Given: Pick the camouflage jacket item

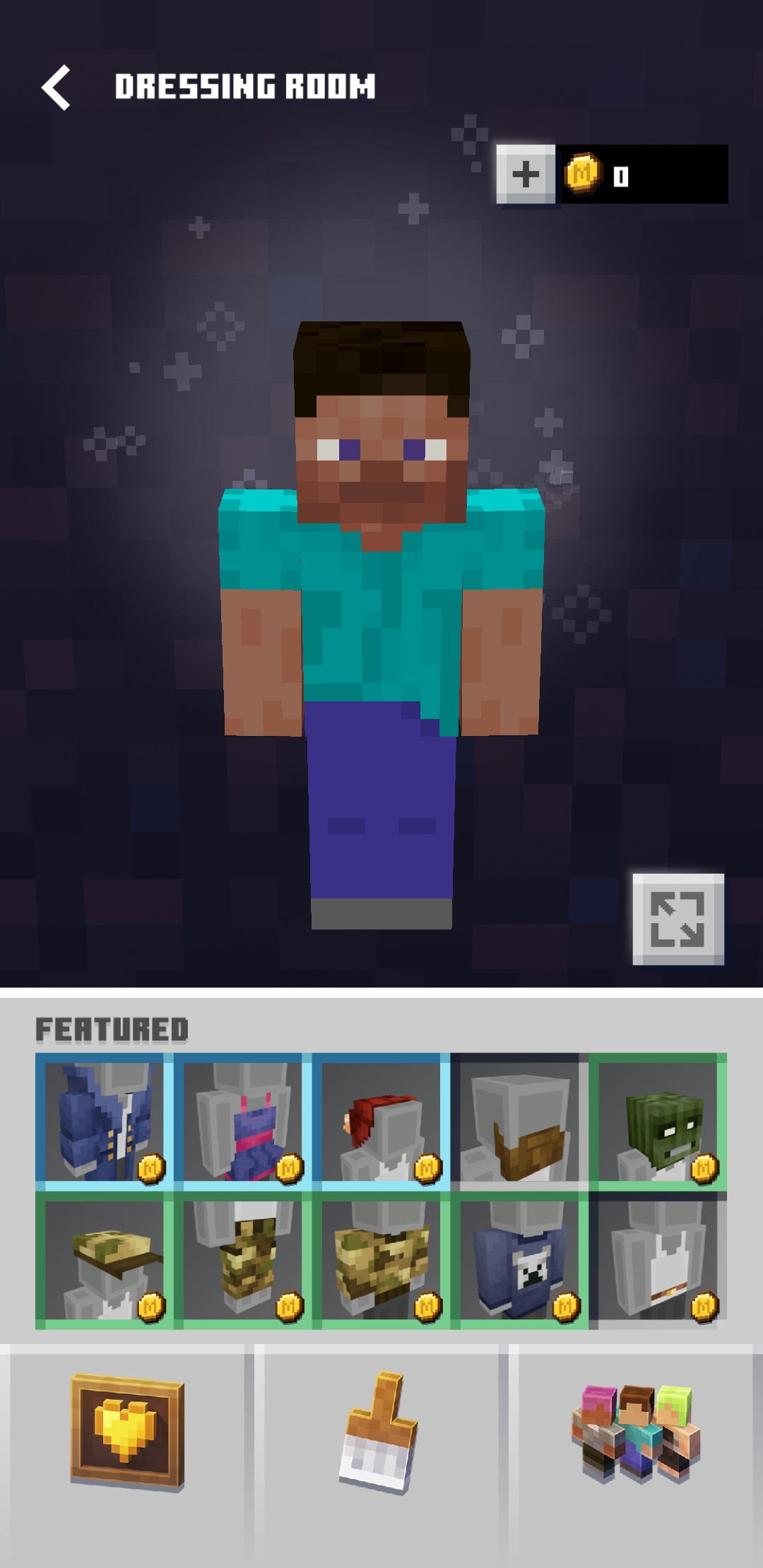Looking at the screenshot, I should [381, 1260].
